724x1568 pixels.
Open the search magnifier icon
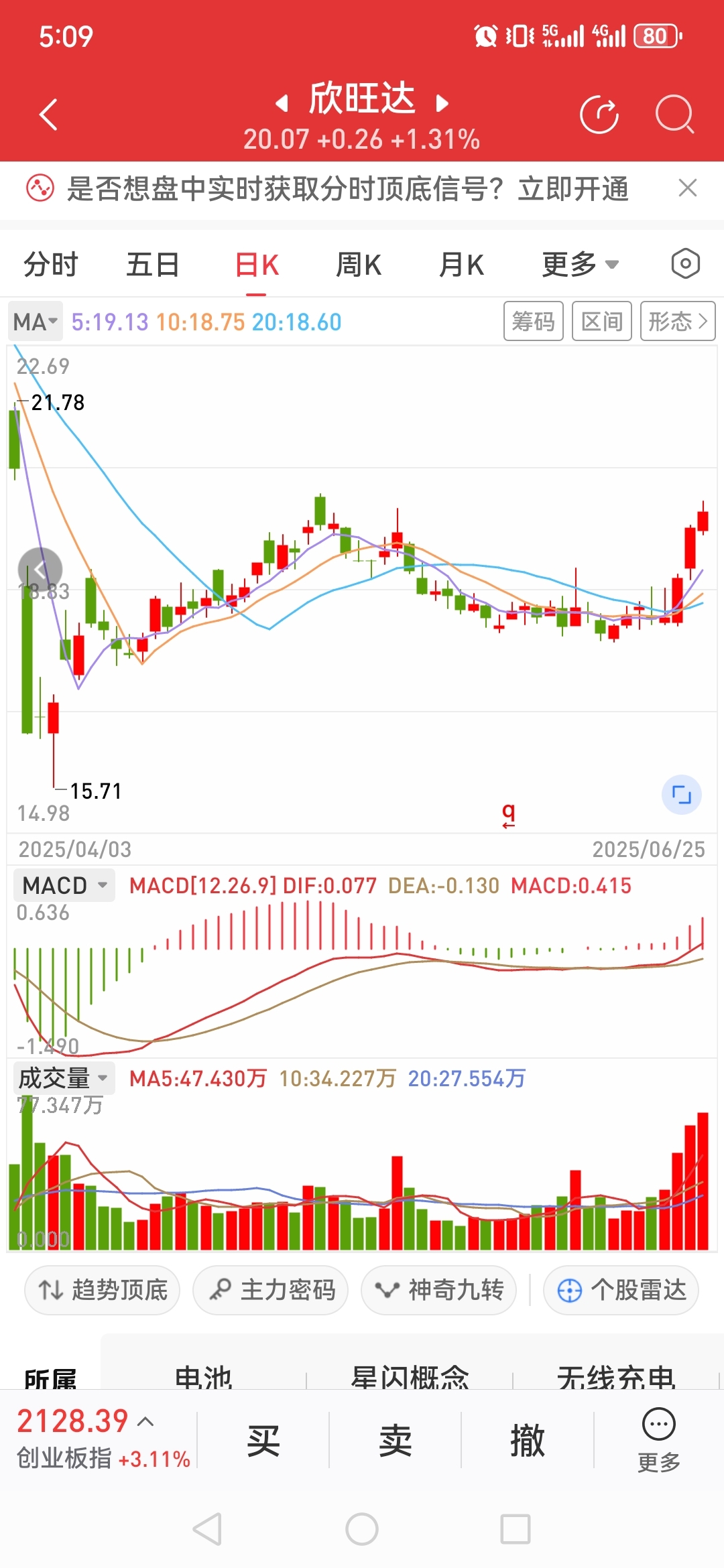[x=674, y=115]
